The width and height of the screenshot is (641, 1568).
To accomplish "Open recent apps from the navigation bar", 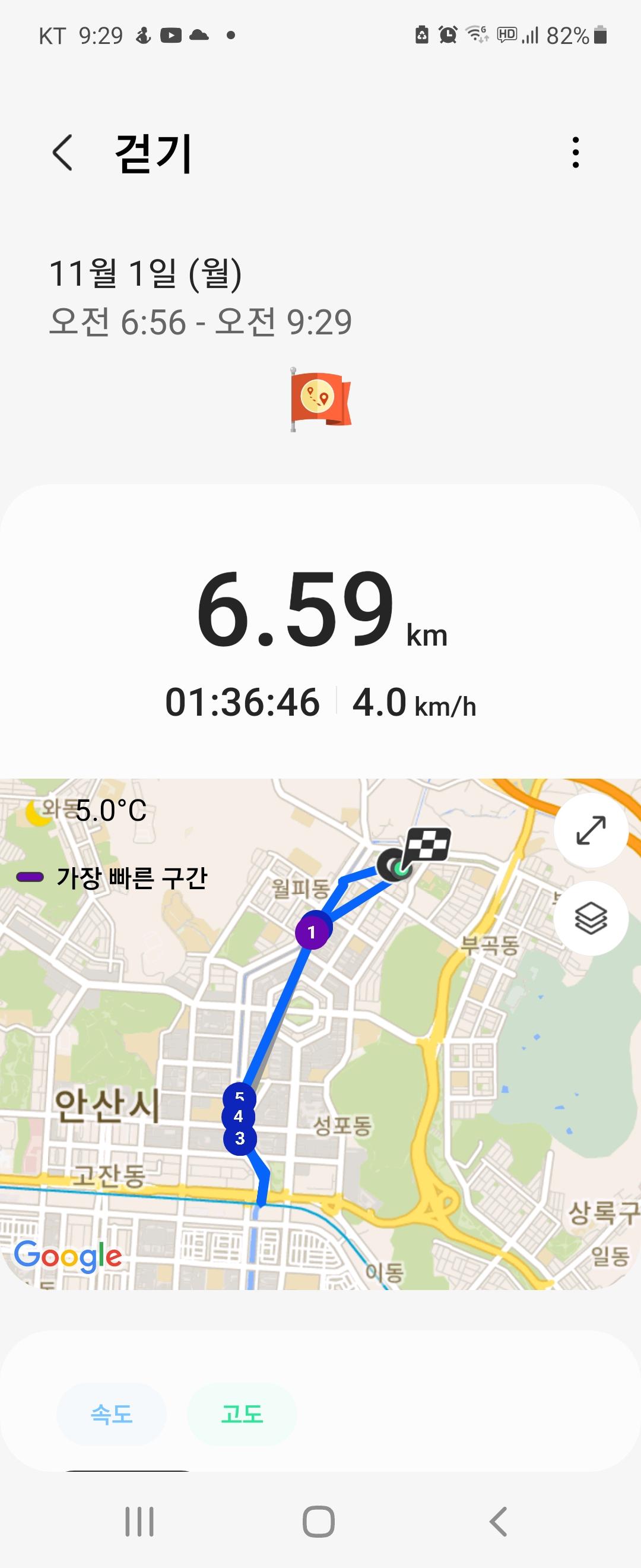I will [x=139, y=1522].
